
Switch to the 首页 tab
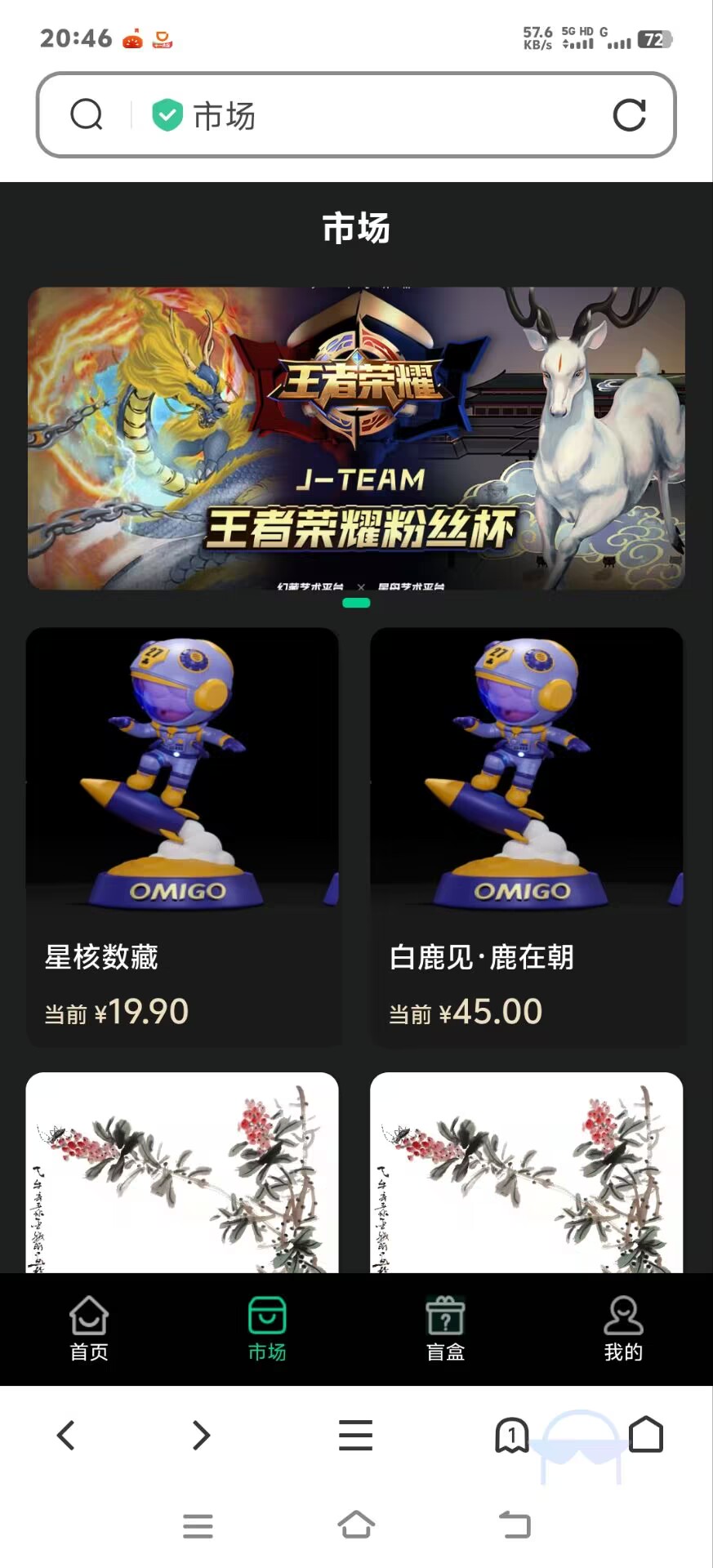tap(89, 1329)
